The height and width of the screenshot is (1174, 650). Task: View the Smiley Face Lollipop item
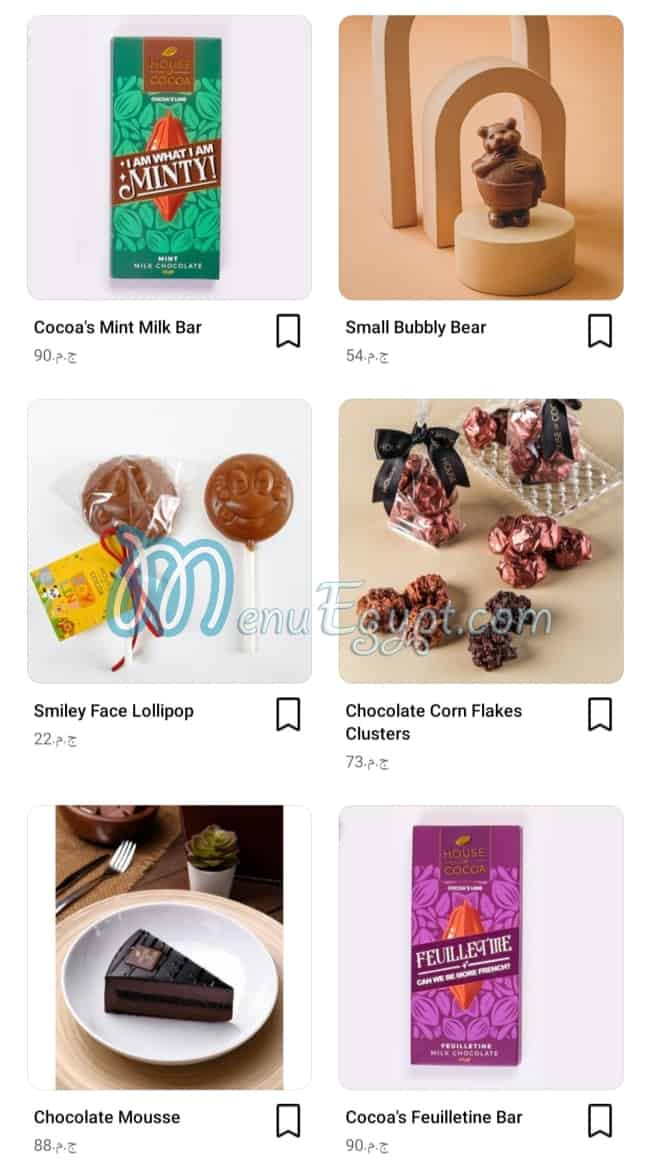point(168,541)
